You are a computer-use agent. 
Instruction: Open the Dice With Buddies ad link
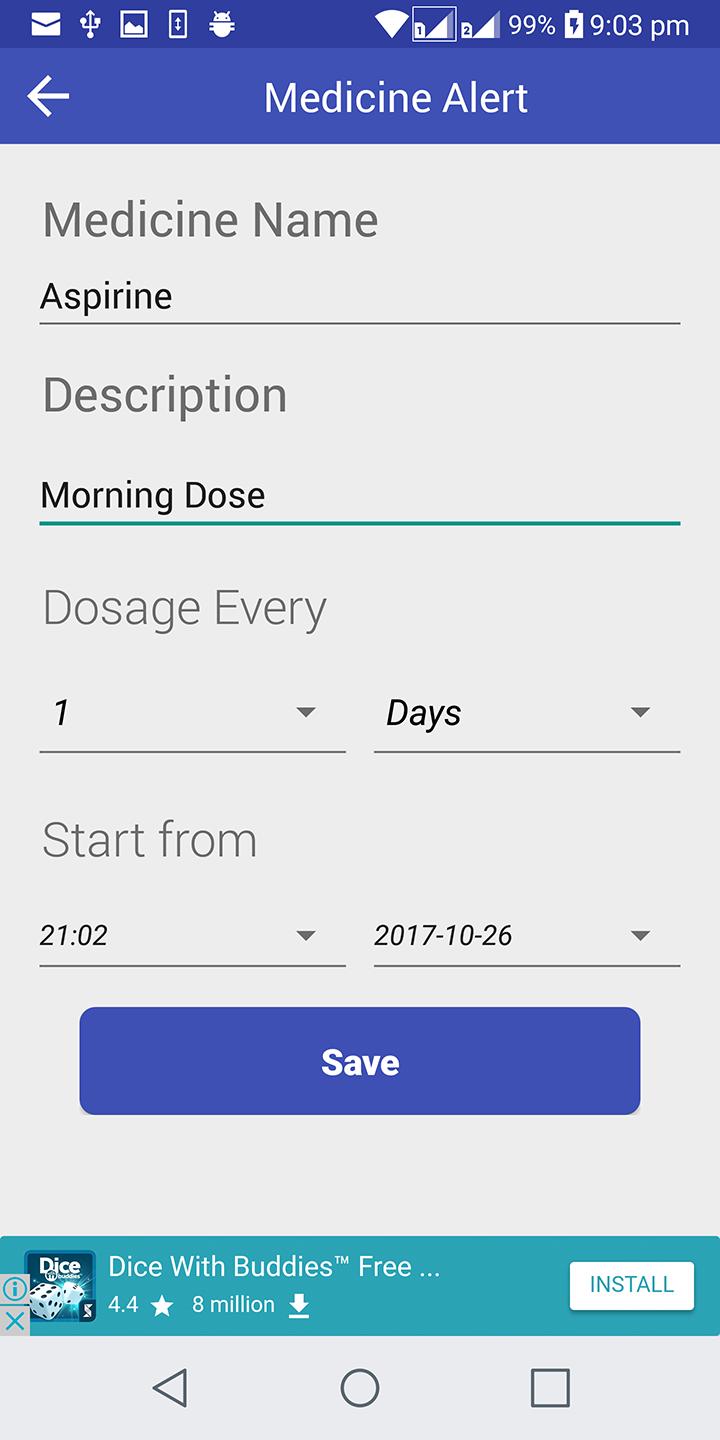[x=280, y=1266]
